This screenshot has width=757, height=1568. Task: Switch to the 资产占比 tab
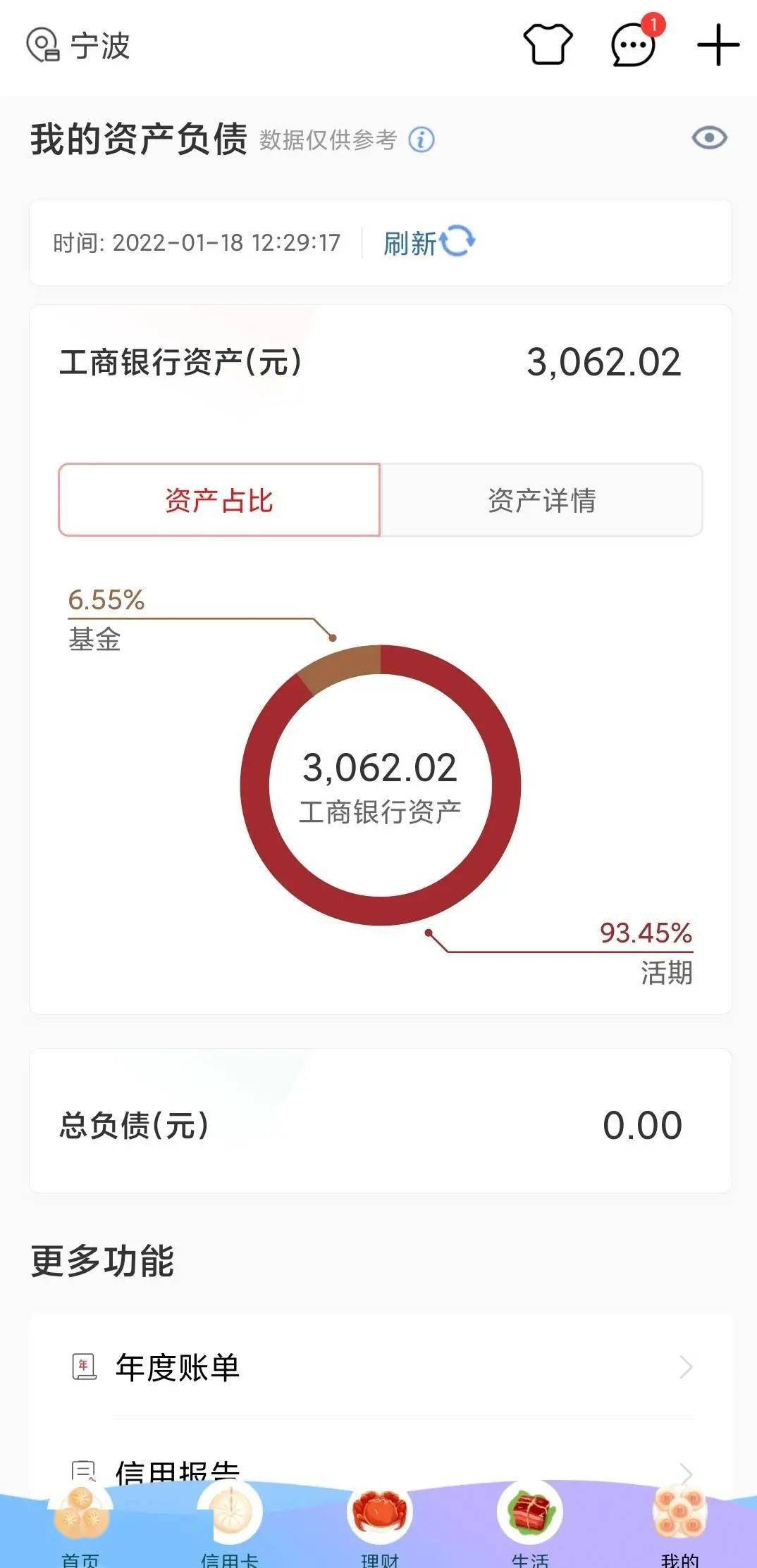(x=219, y=500)
